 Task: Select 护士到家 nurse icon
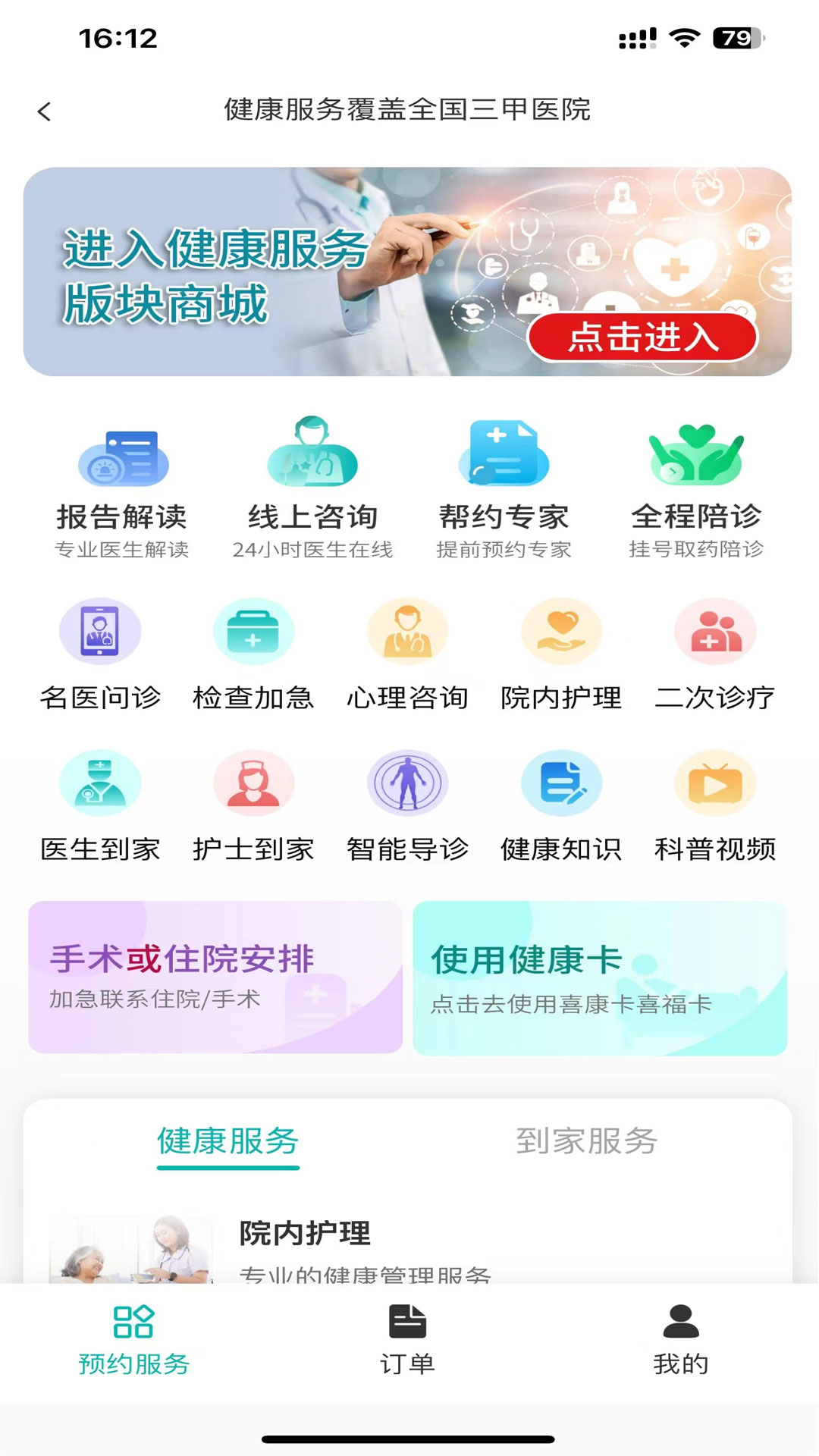[254, 785]
